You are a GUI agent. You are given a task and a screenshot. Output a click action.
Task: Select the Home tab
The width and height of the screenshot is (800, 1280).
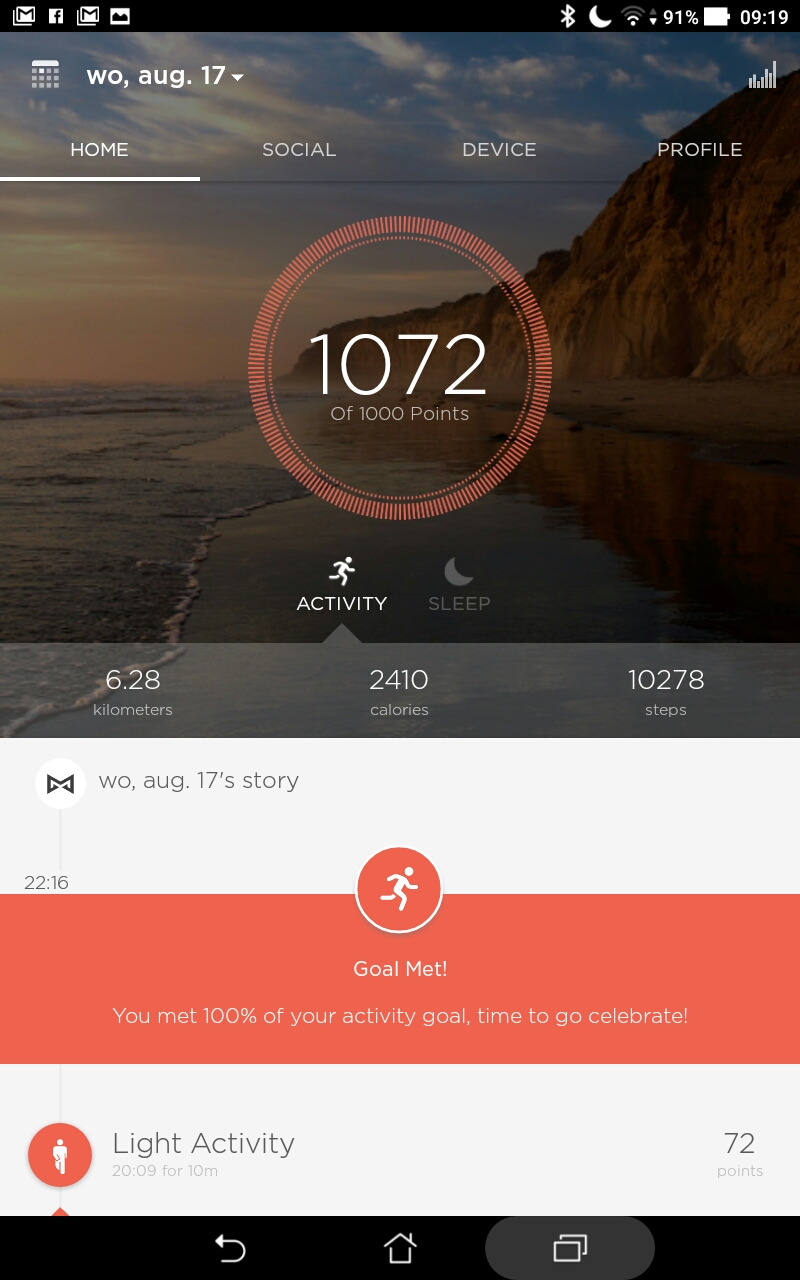pyautogui.click(x=99, y=150)
